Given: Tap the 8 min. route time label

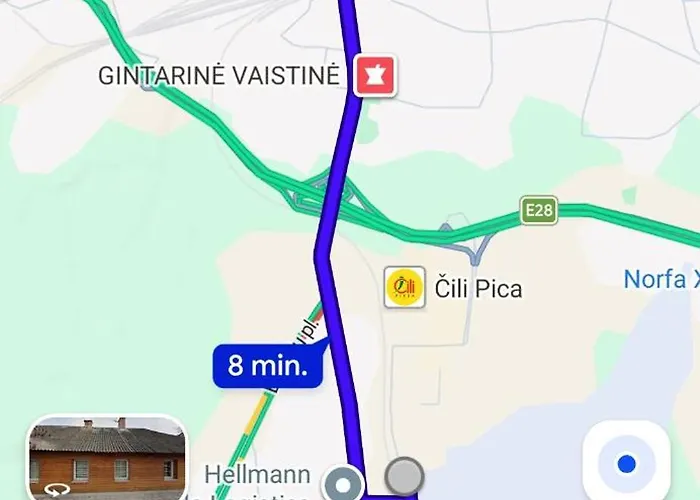Looking at the screenshot, I should click(268, 365).
